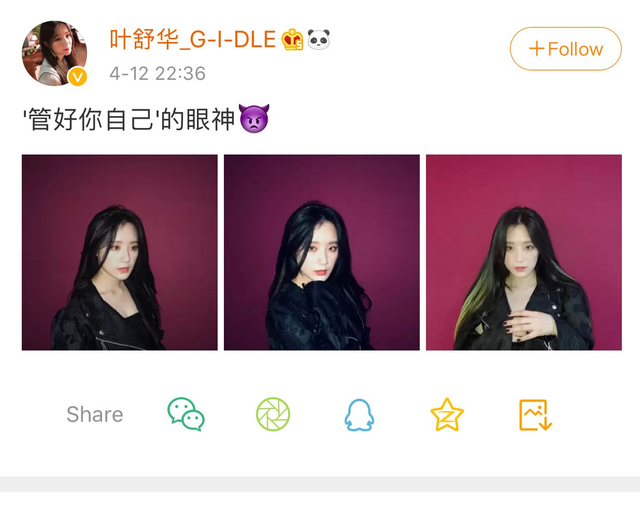
Task: Enlarge the third photo with green hair streak
Action: [524, 252]
